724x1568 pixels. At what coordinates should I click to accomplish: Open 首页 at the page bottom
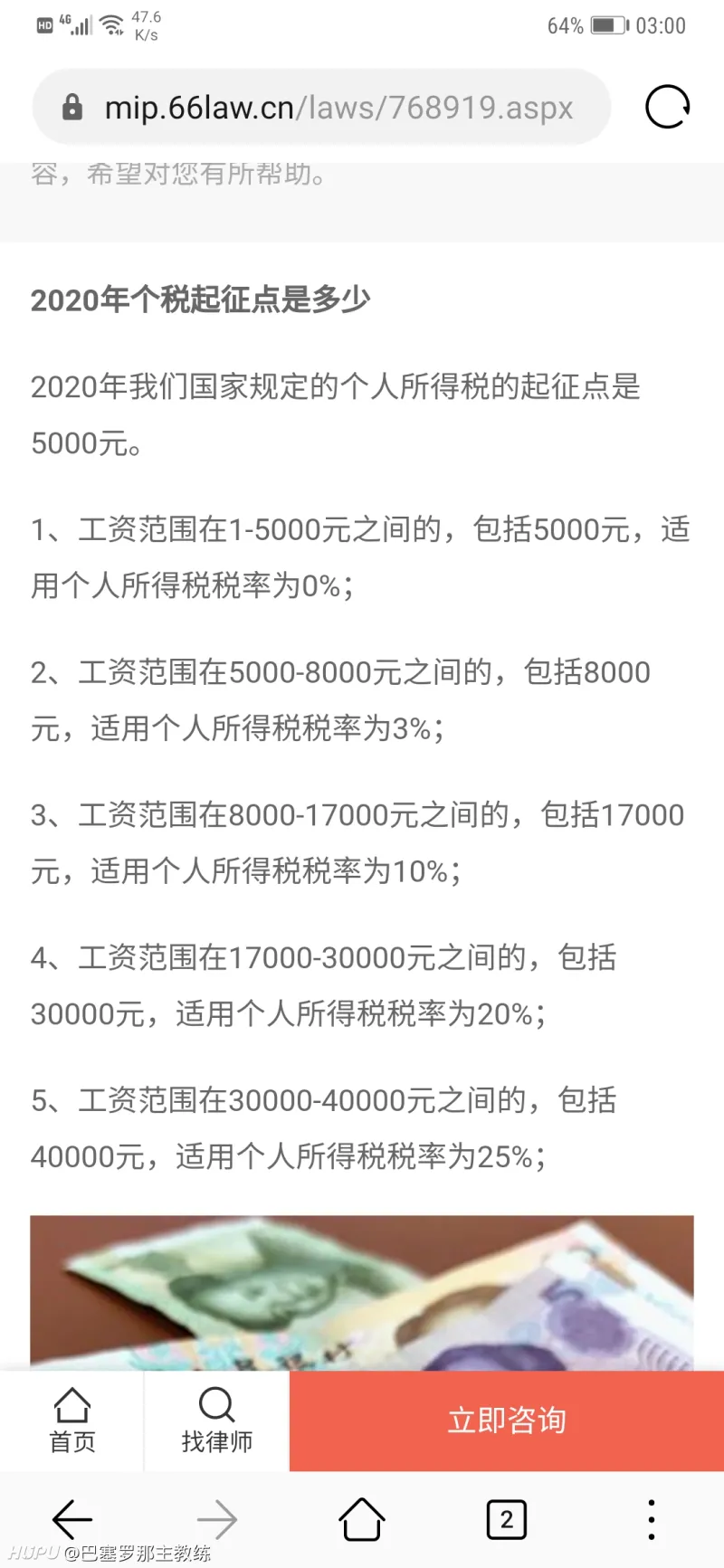click(72, 1421)
